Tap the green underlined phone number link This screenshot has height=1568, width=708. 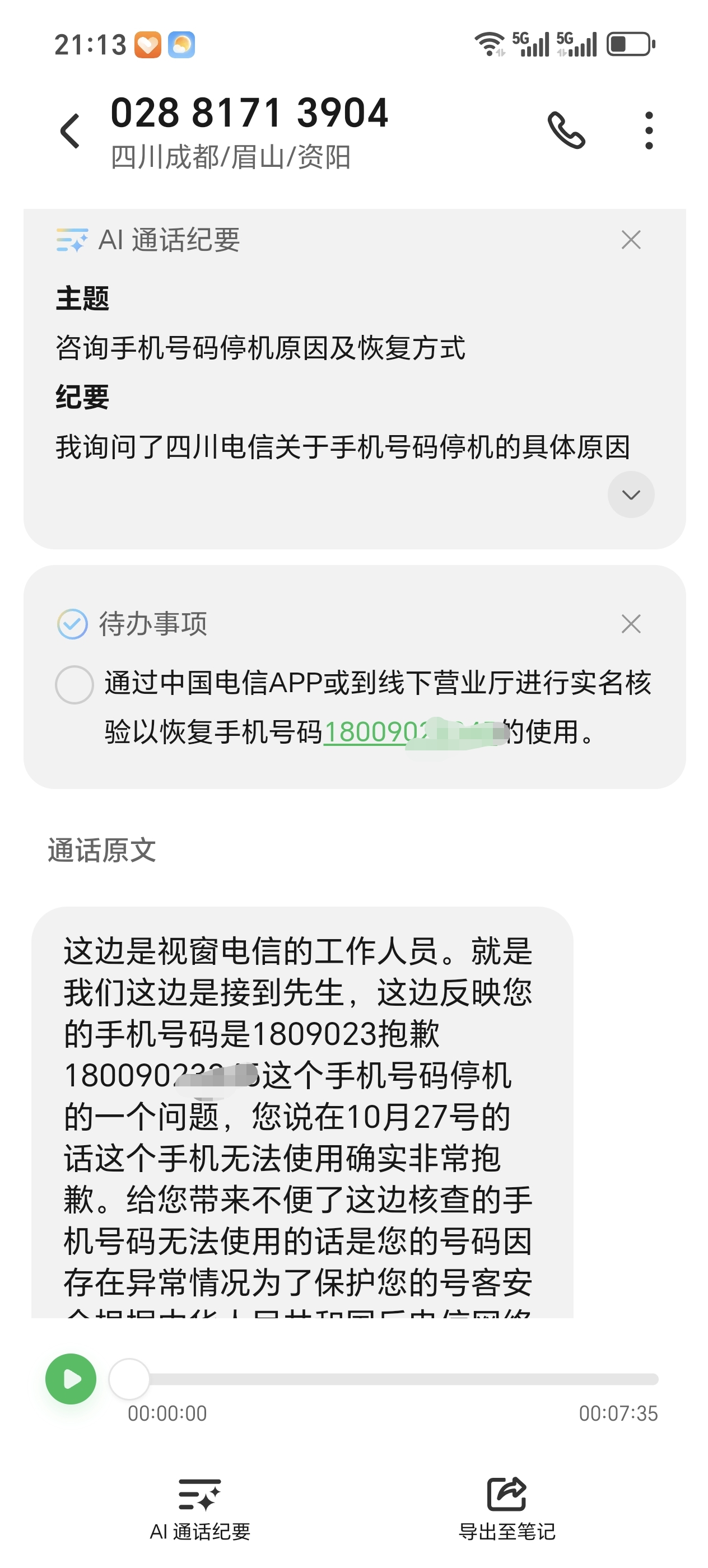pos(371,732)
